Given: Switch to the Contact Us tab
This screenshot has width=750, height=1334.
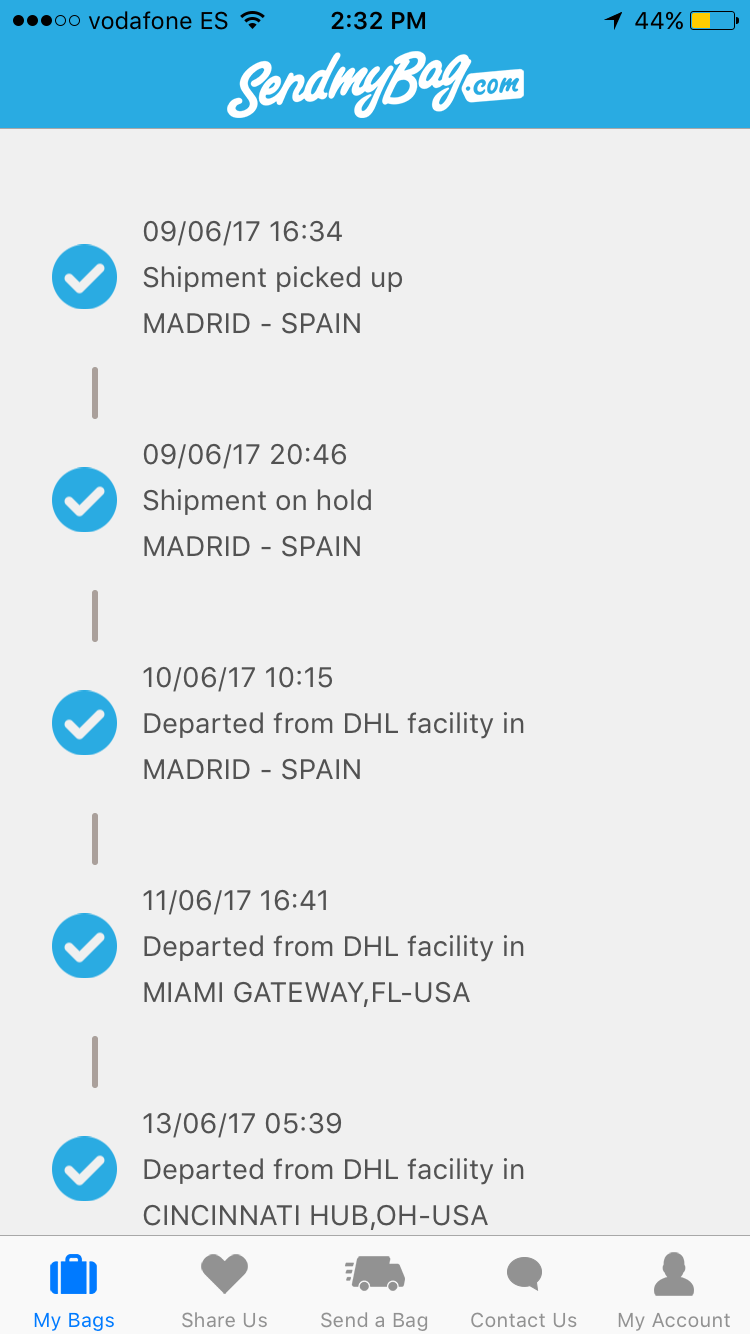Looking at the screenshot, I should (524, 1288).
